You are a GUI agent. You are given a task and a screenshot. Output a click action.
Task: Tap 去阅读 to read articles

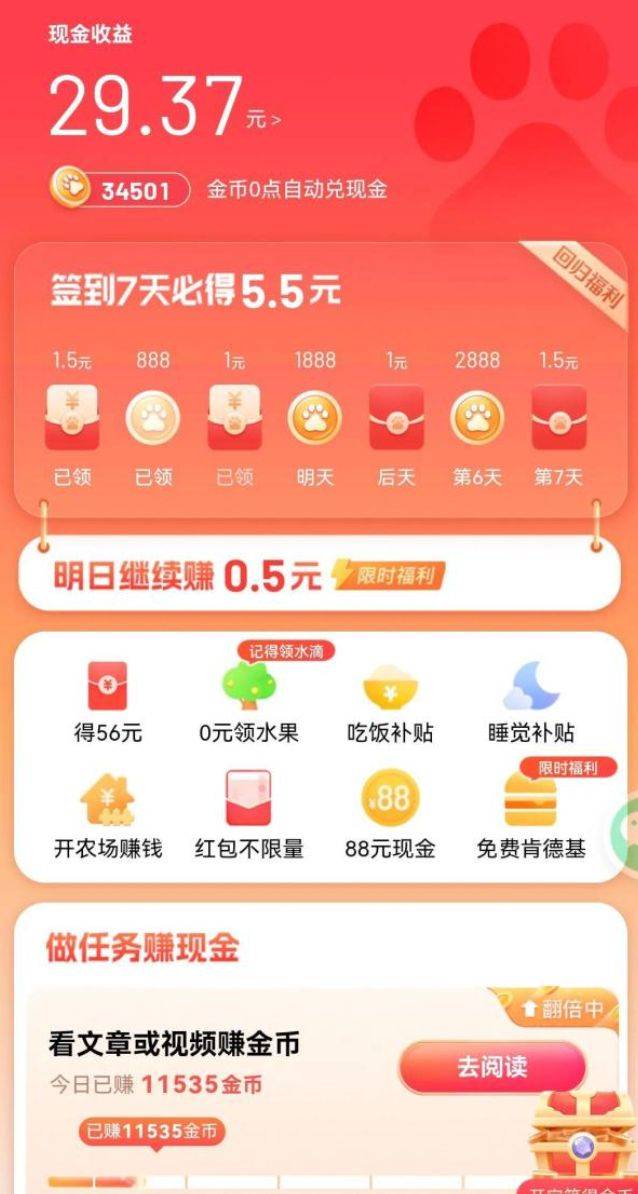pyautogui.click(x=492, y=1067)
